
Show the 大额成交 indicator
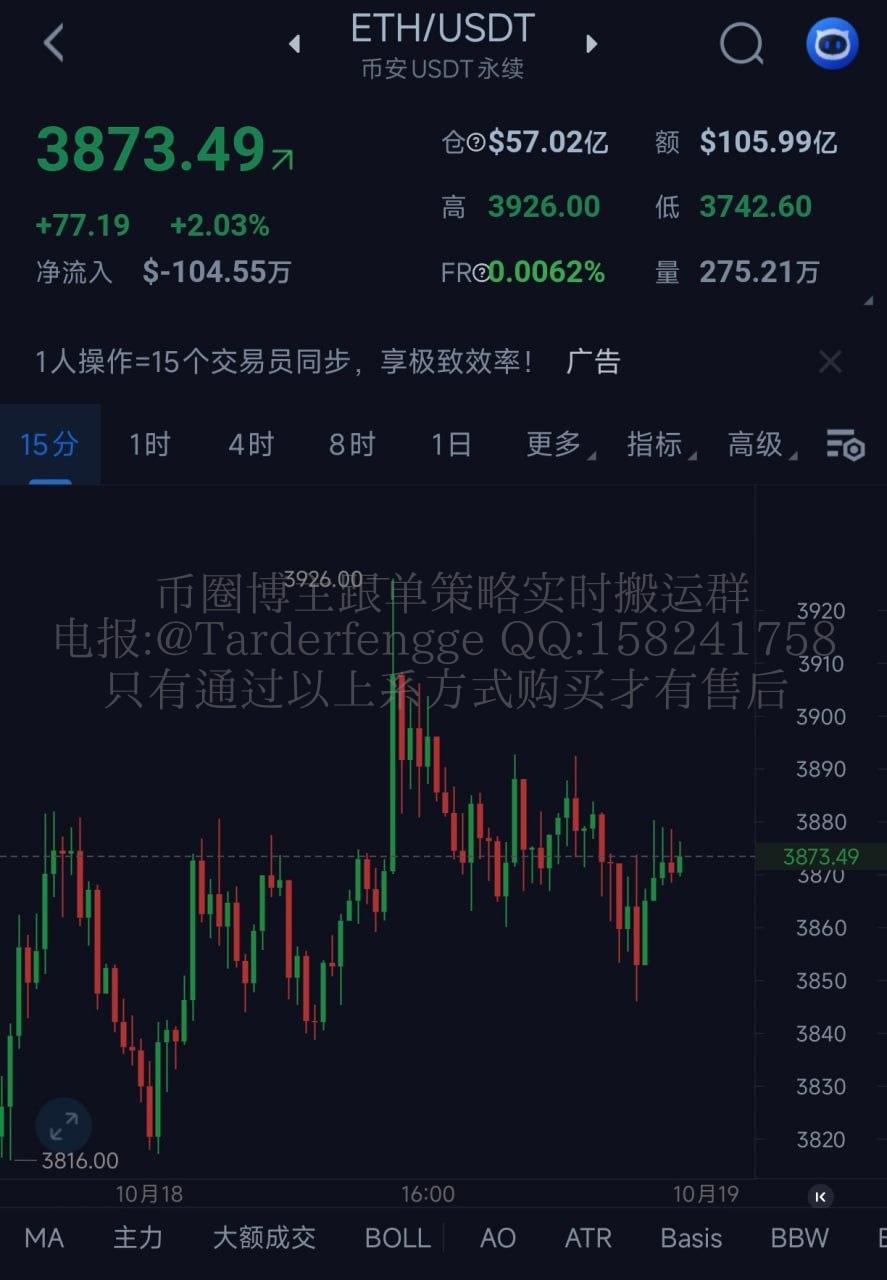[x=264, y=1238]
